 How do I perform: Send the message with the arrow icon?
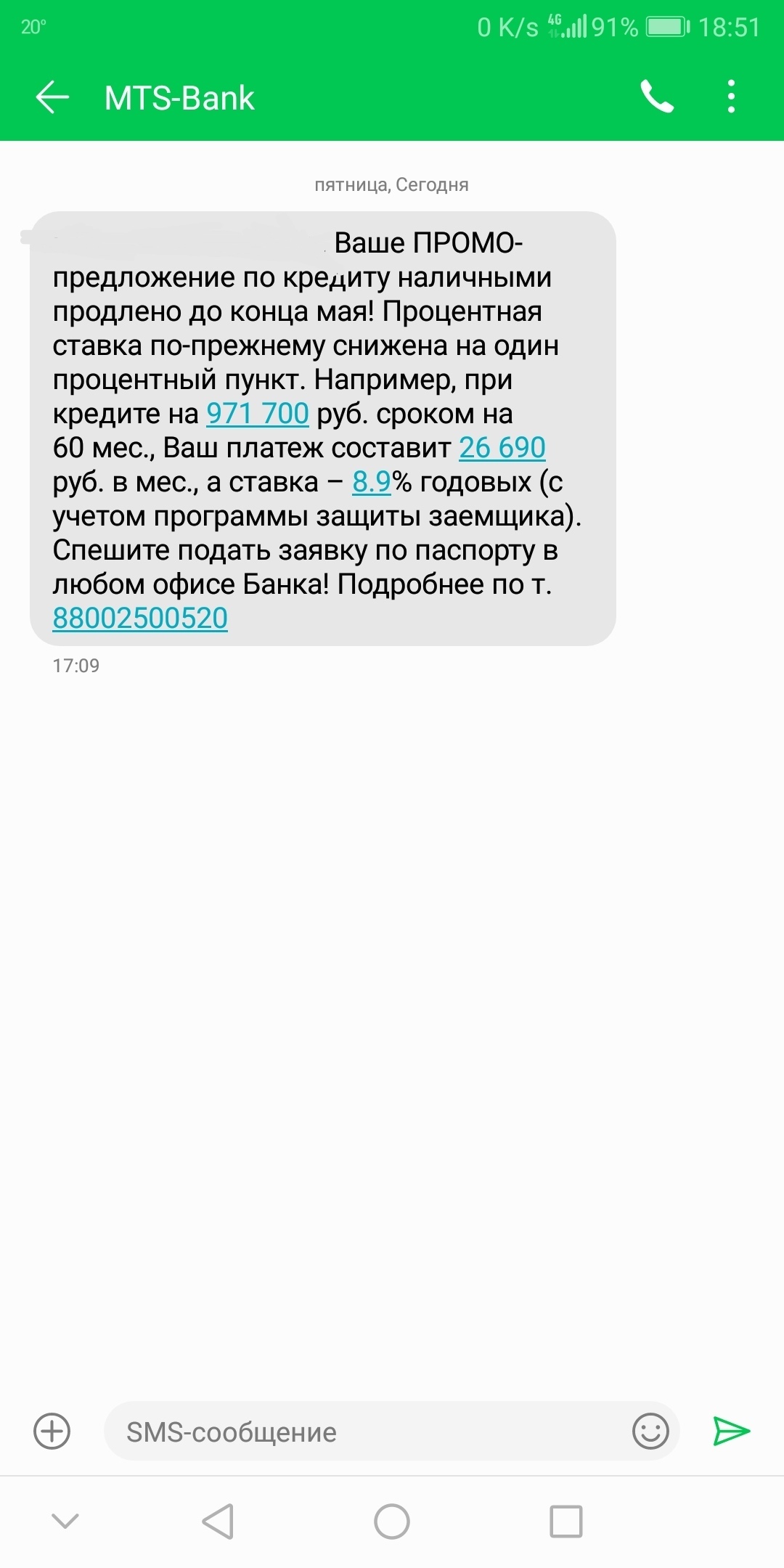731,1432
